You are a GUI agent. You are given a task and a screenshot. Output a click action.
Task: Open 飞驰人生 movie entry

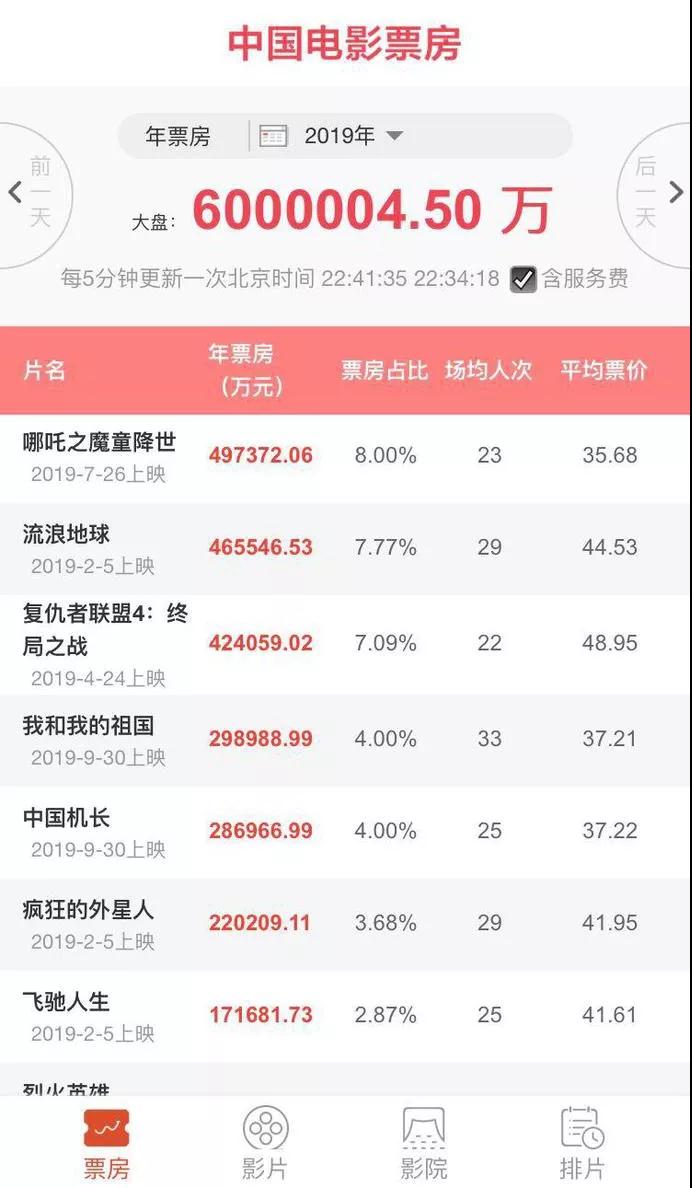point(346,1017)
